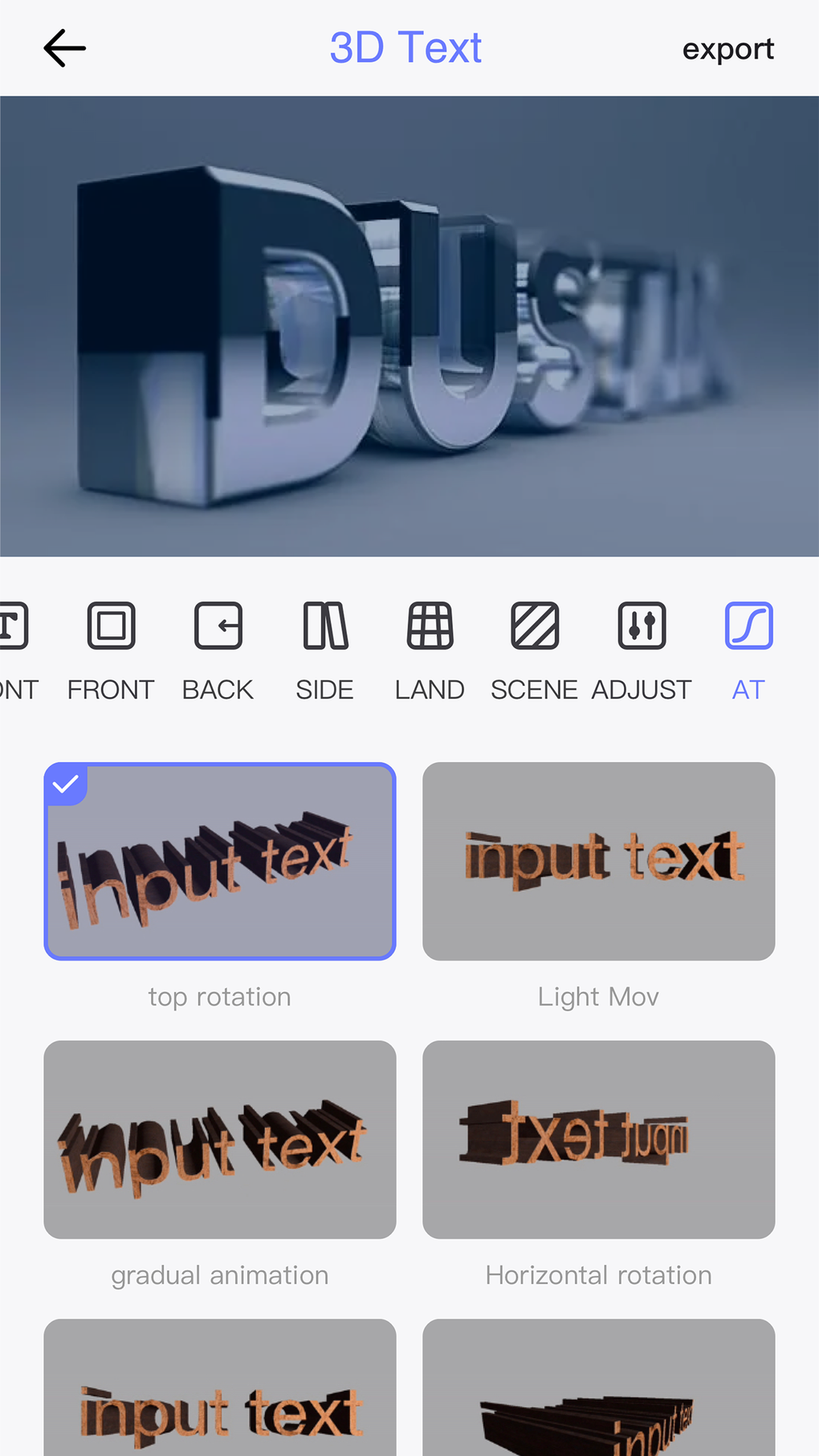Image resolution: width=819 pixels, height=1456 pixels.
Task: Select the FONT tool icon
Action: pos(12,626)
